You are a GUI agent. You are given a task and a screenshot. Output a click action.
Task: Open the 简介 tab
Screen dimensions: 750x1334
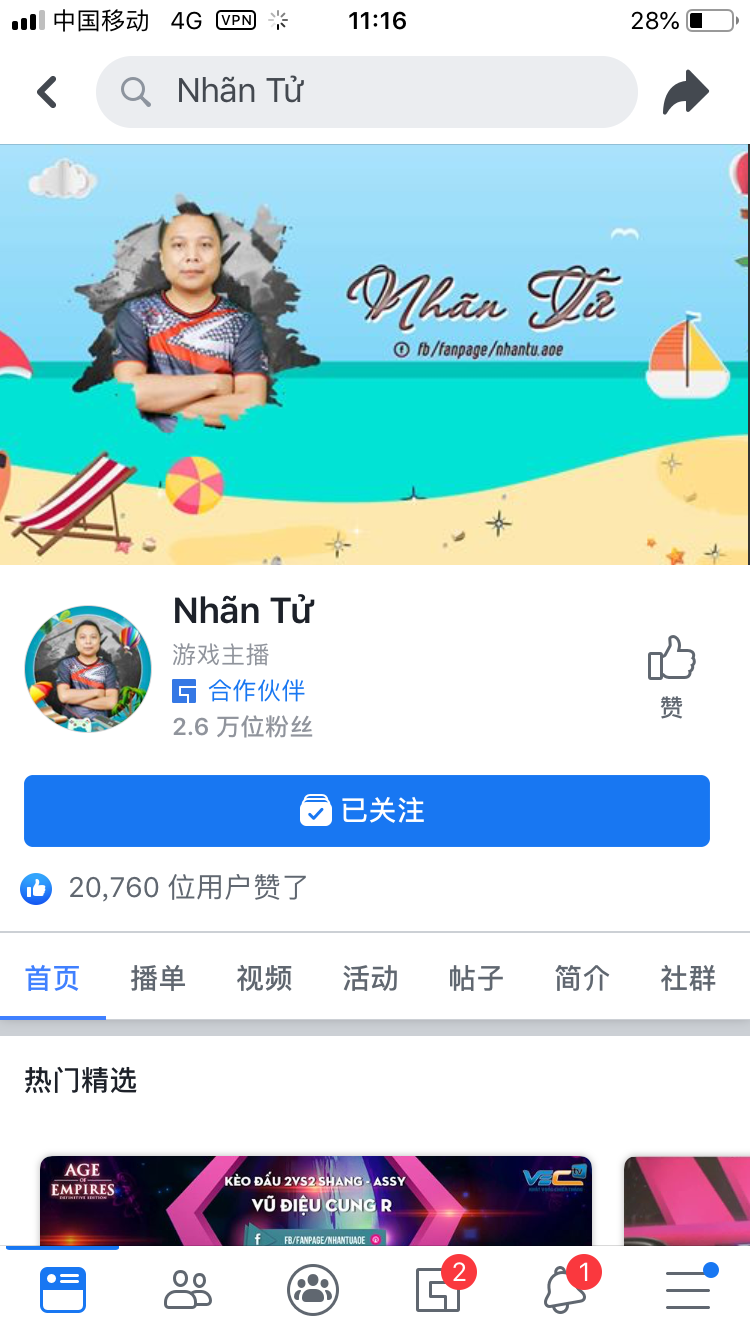coord(581,979)
